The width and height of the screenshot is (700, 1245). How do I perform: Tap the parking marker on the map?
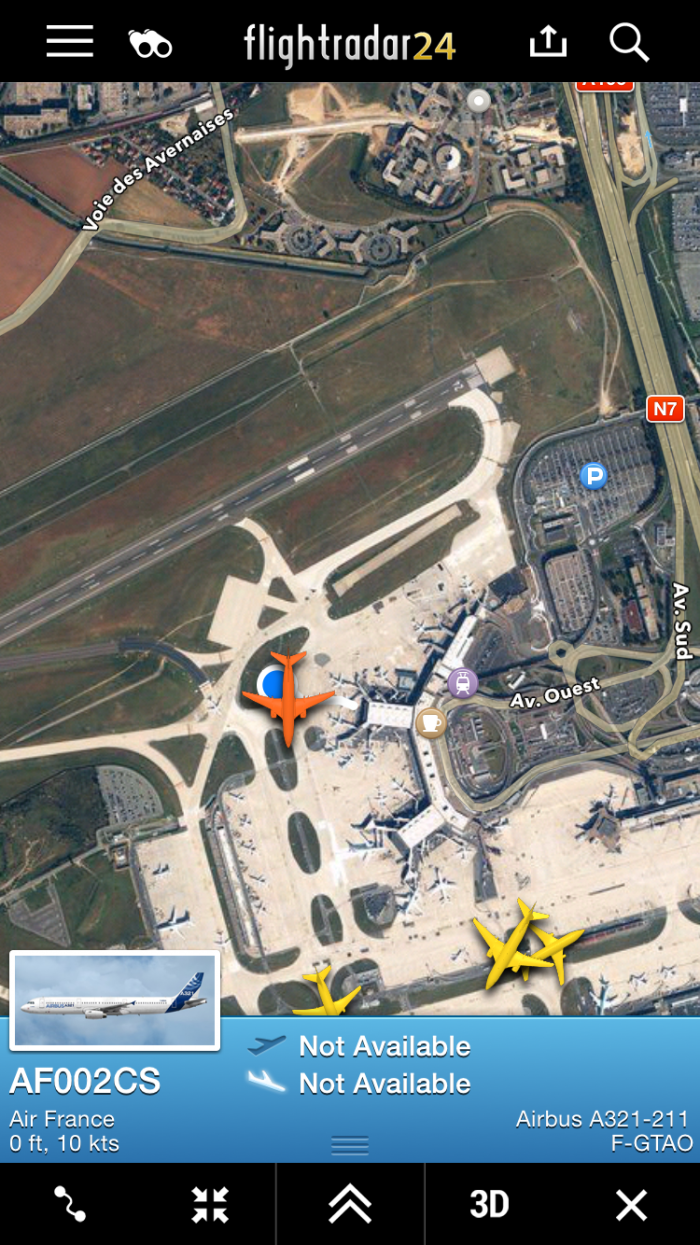coord(594,476)
